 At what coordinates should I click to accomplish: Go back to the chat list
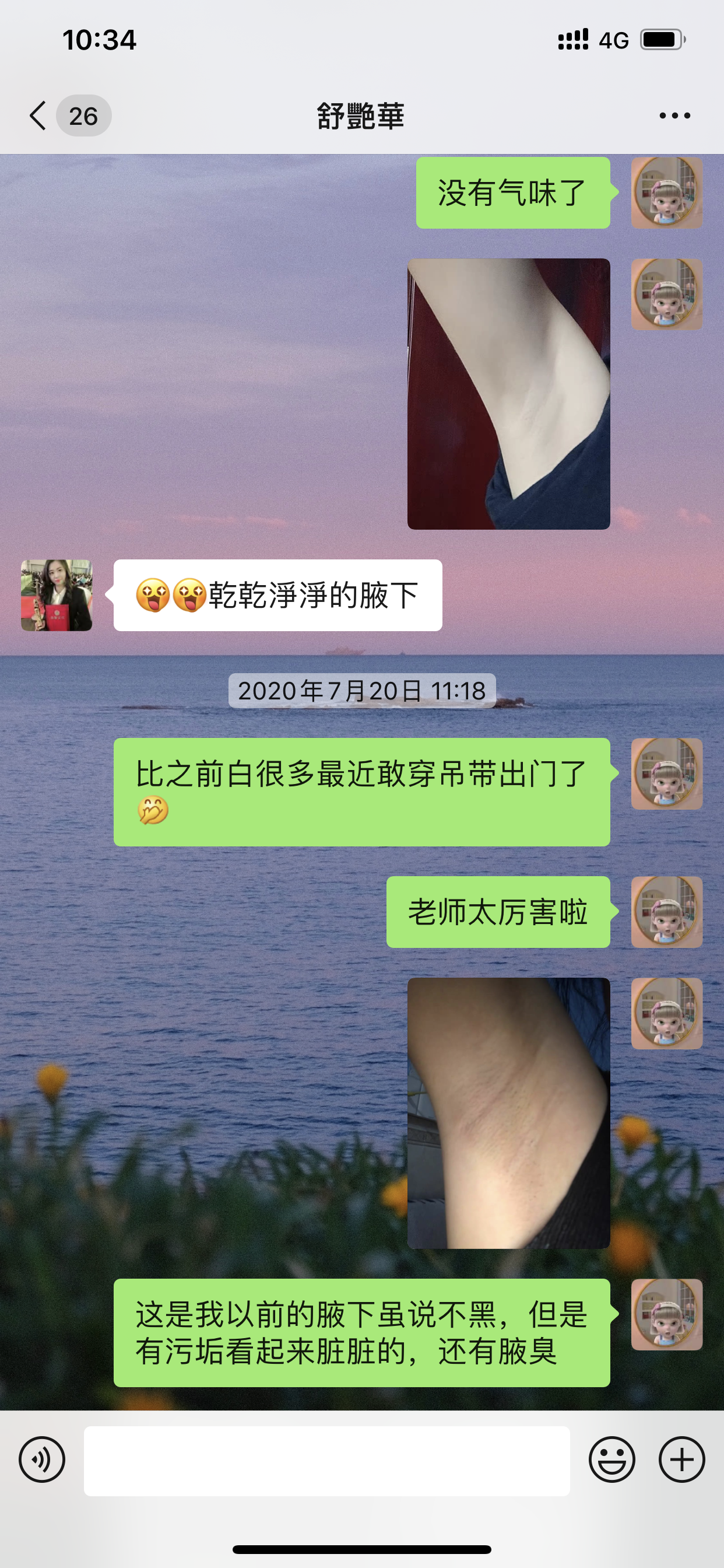click(x=38, y=116)
